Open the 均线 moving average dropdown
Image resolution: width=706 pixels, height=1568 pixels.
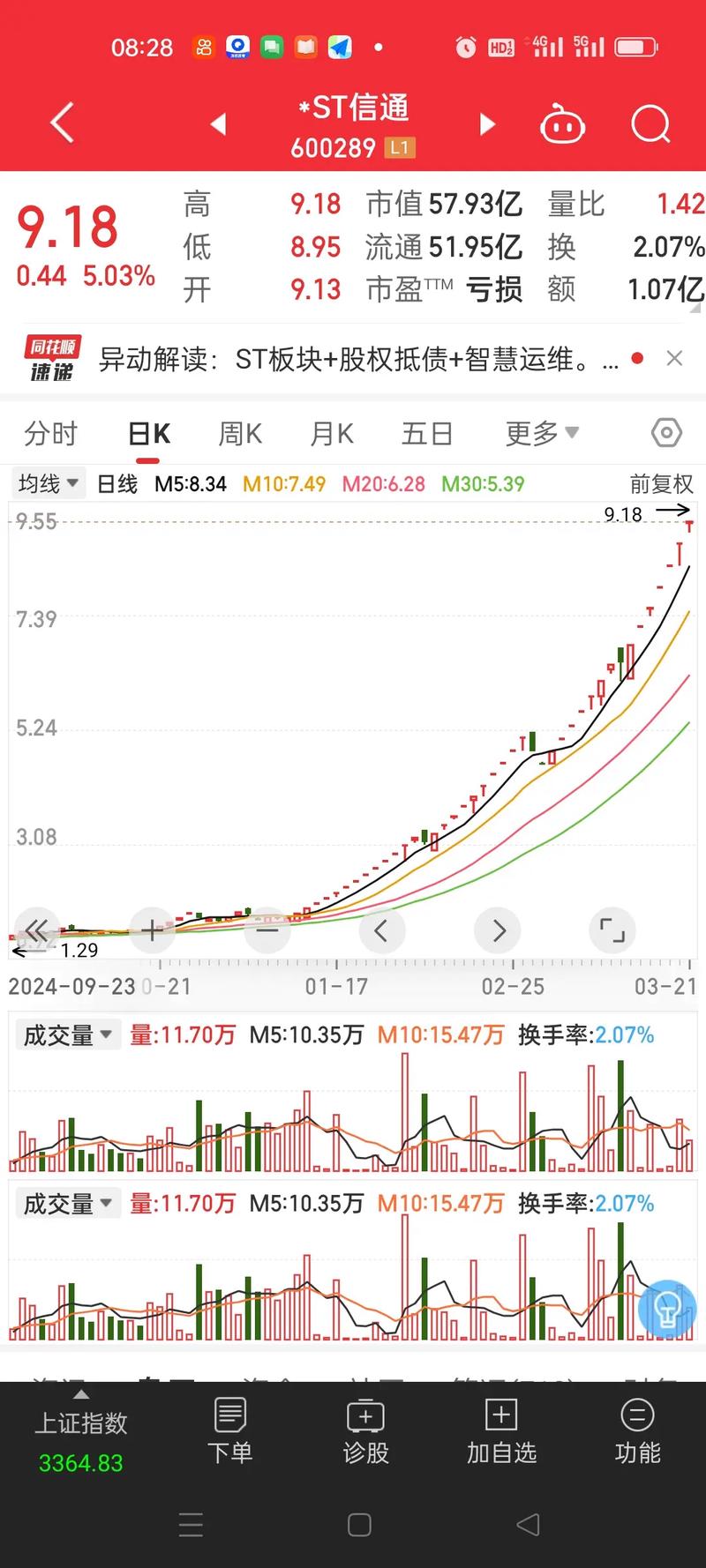[48, 483]
